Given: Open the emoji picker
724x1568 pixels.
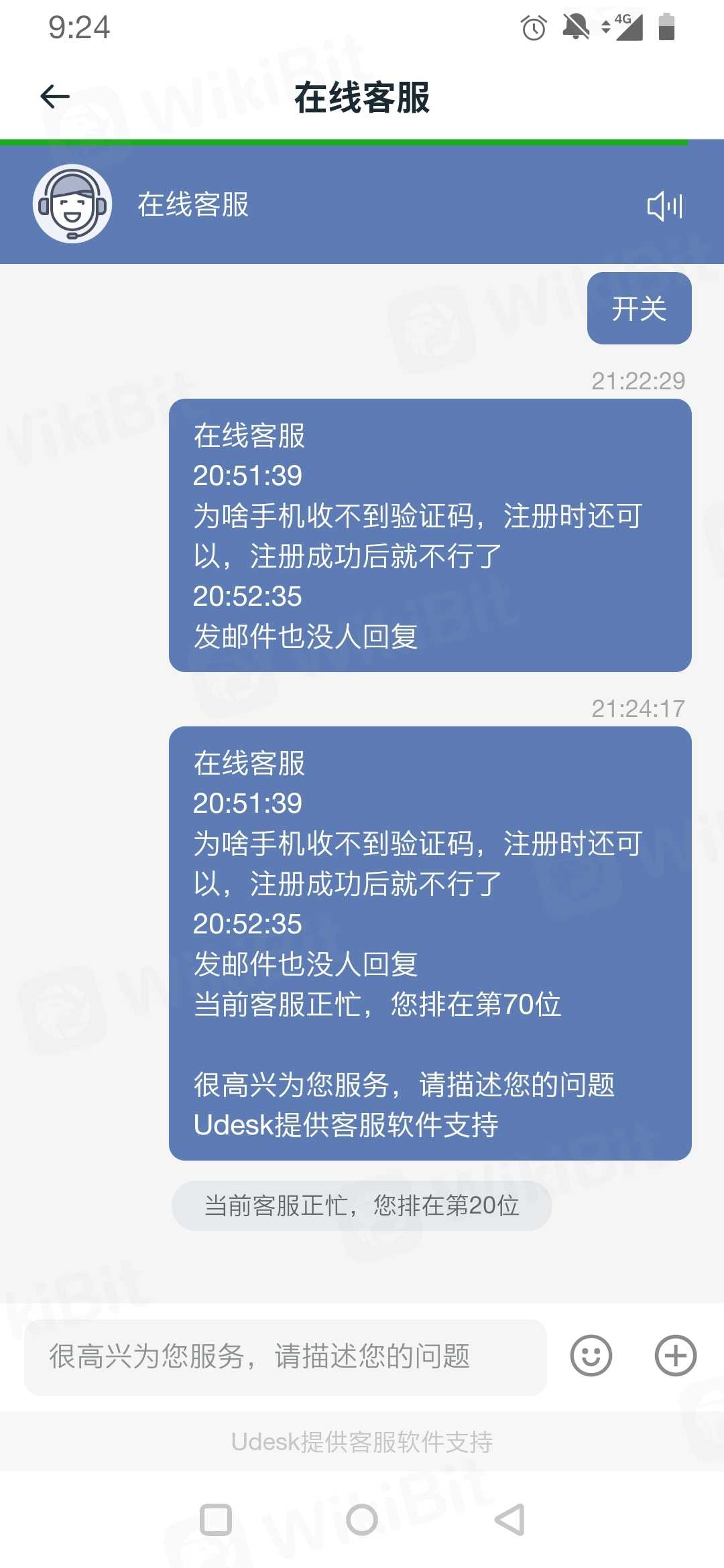Looking at the screenshot, I should point(591,1356).
